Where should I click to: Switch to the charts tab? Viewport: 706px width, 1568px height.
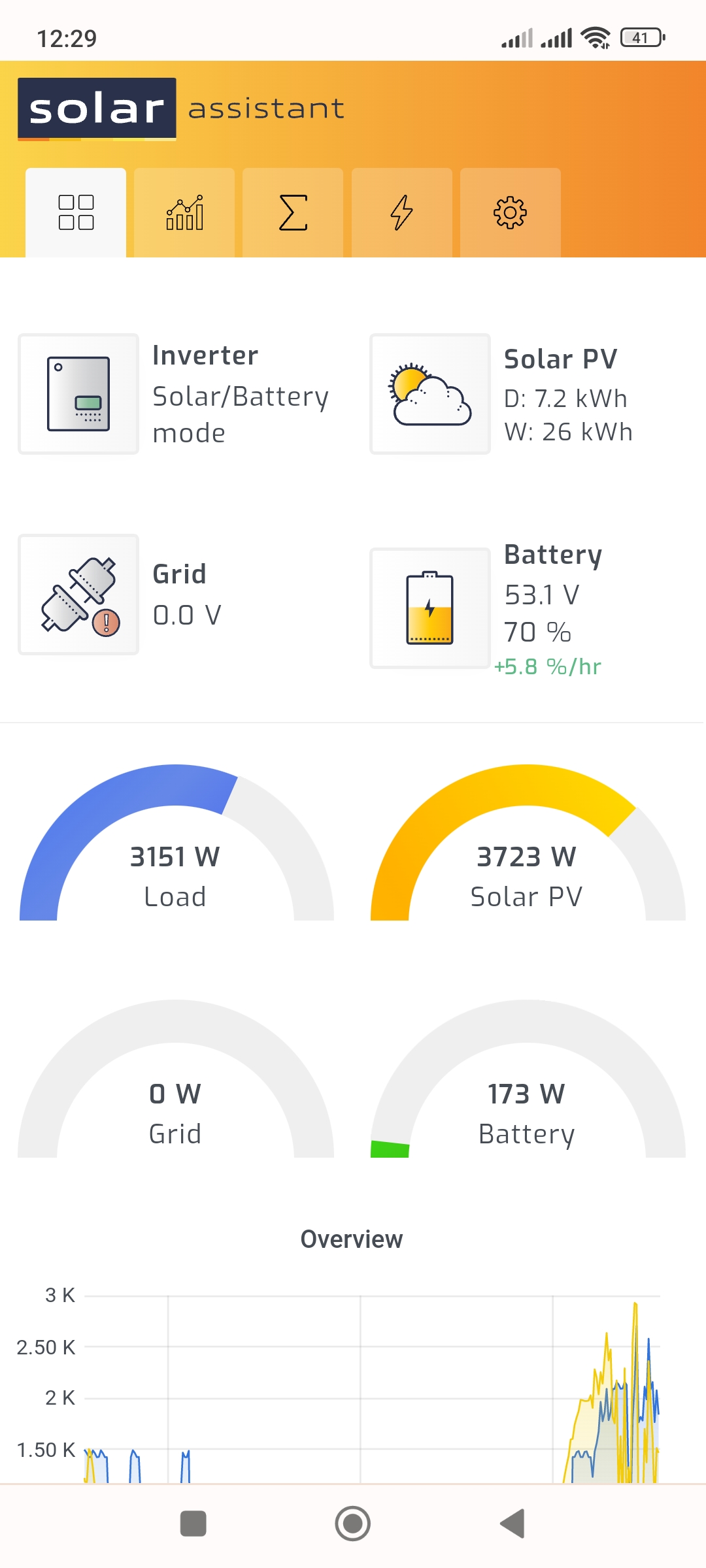coord(184,212)
